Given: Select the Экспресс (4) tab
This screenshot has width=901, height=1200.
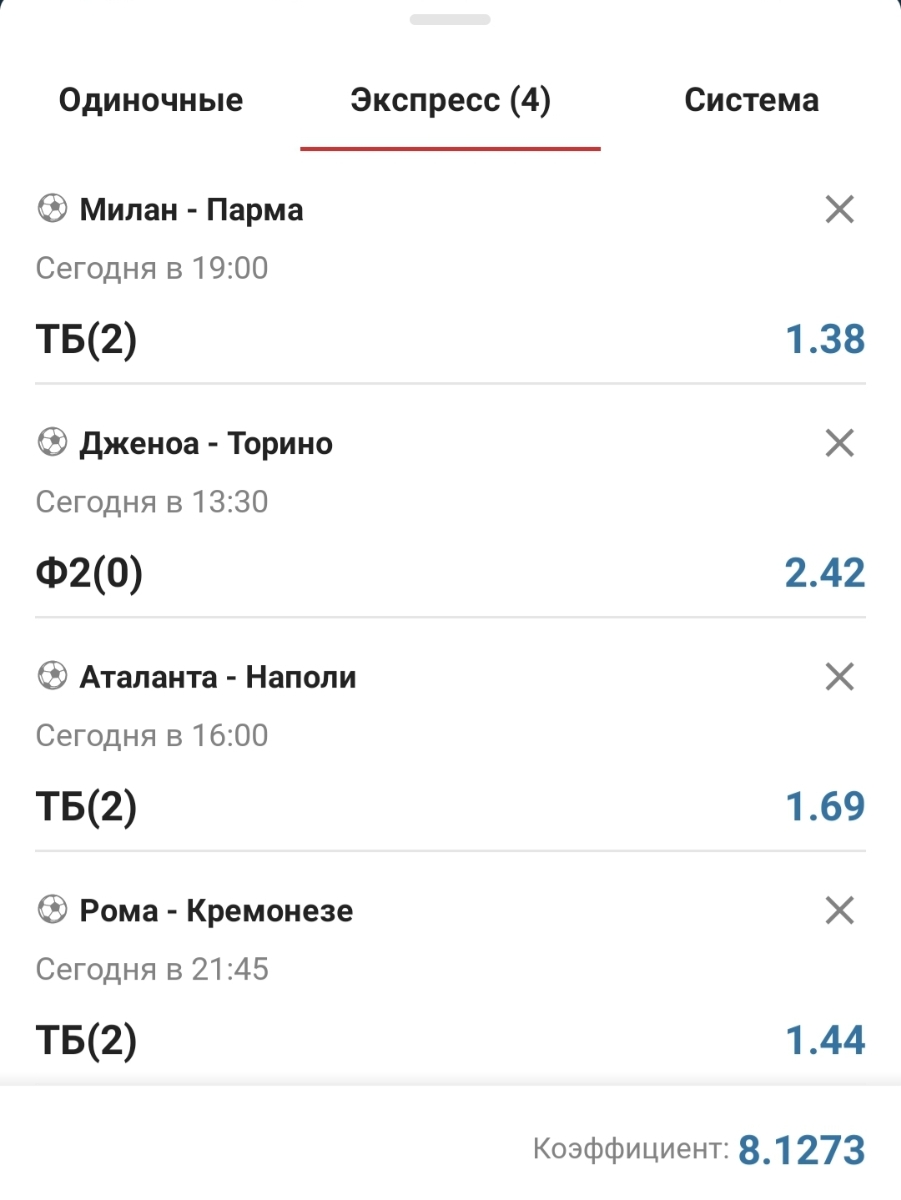Looking at the screenshot, I should click(x=450, y=101).
